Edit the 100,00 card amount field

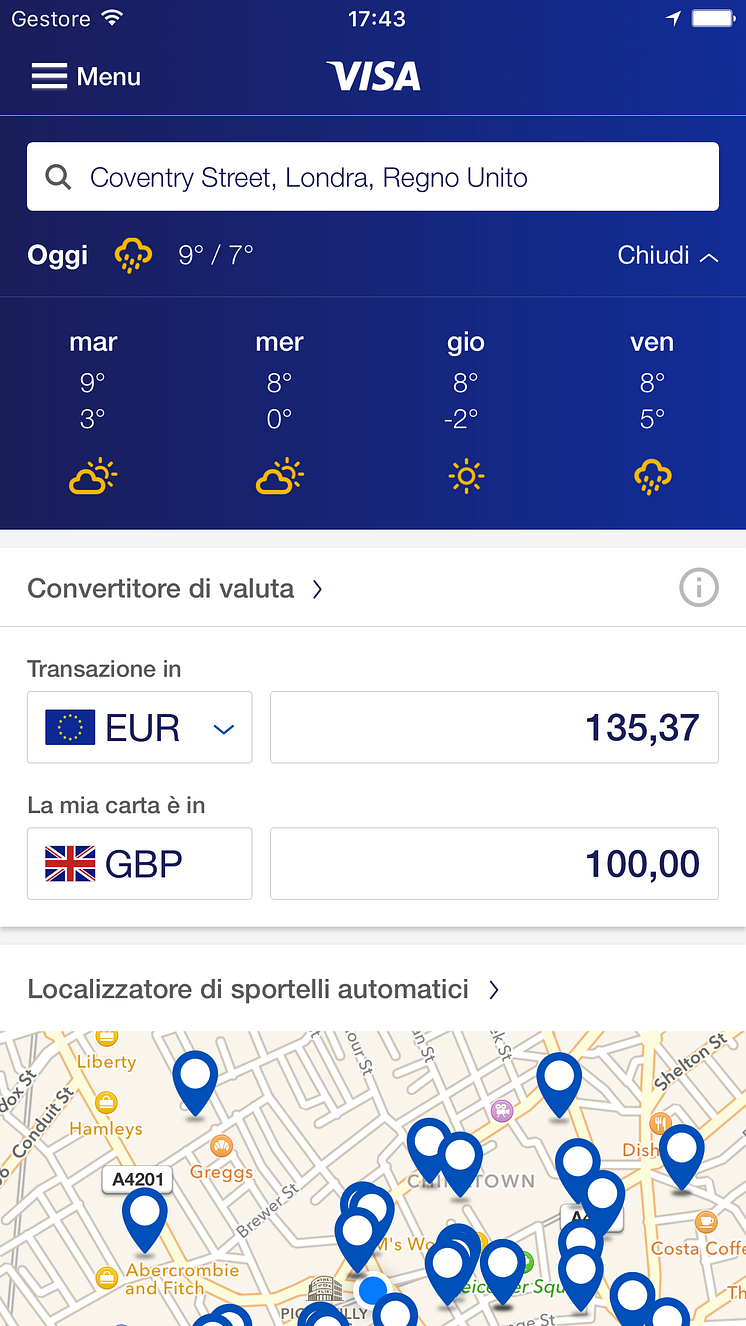494,864
